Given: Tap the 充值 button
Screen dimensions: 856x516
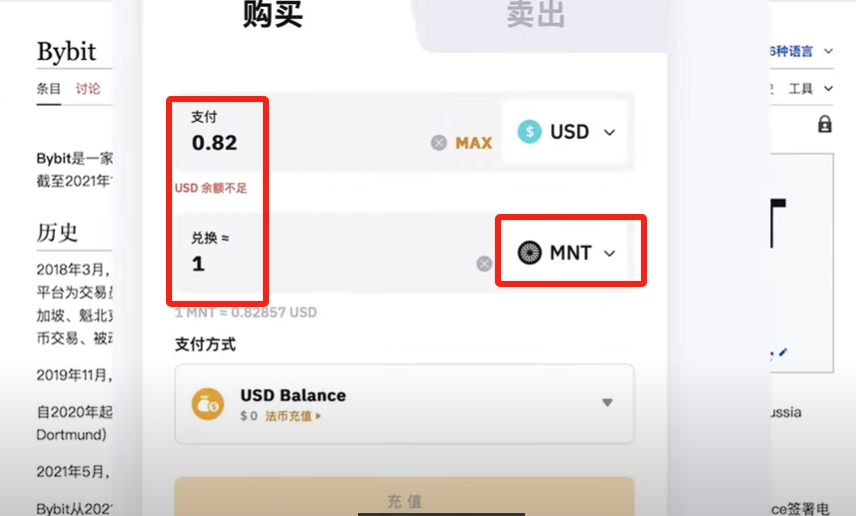Looking at the screenshot, I should (404, 499).
